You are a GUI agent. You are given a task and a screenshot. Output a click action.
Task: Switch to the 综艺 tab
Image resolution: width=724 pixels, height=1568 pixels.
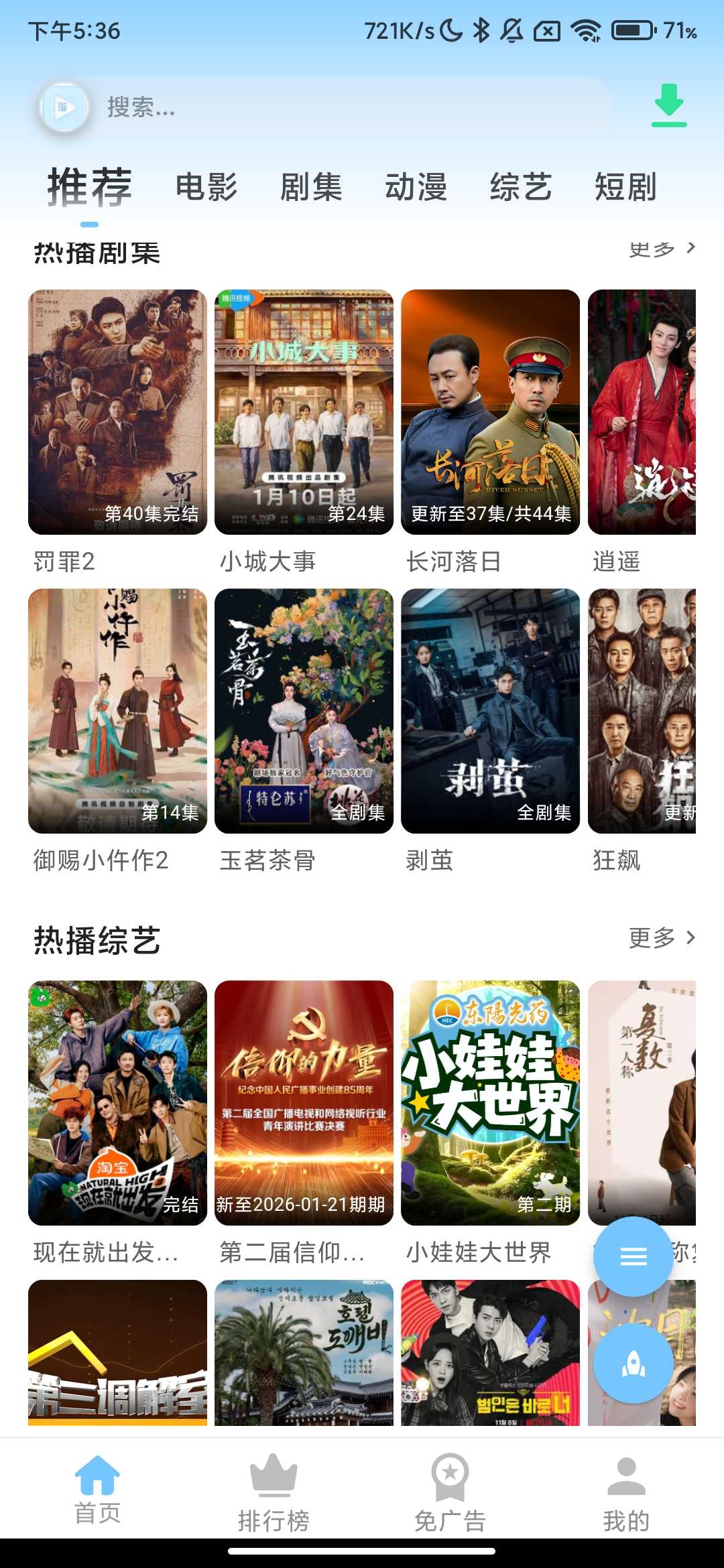coord(520,188)
